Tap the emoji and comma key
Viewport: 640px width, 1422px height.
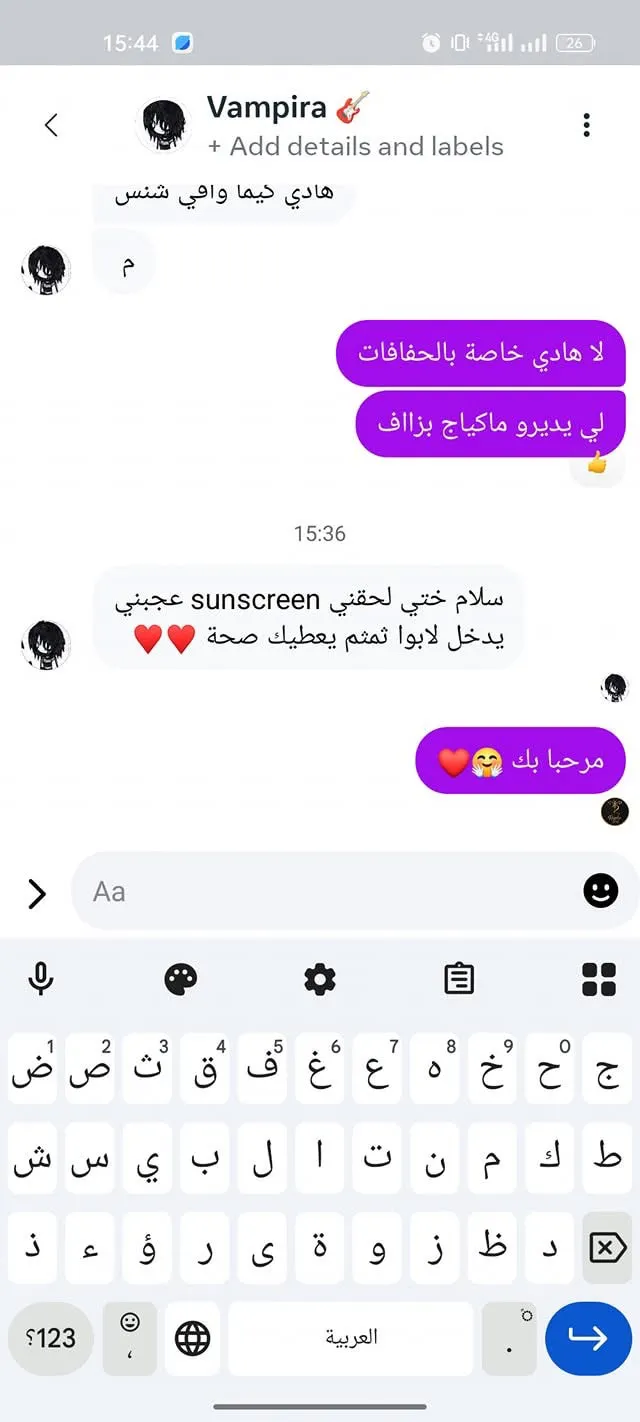click(130, 1338)
